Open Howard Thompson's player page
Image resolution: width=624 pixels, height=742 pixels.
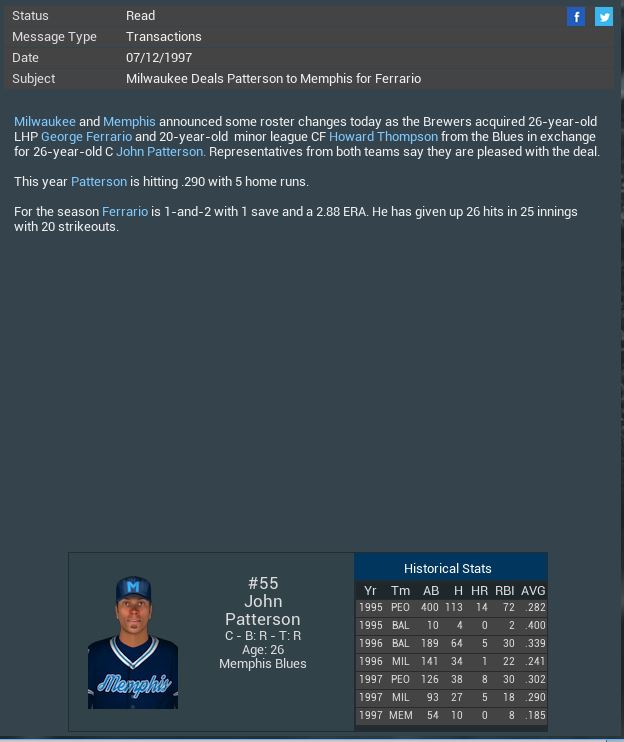click(x=383, y=136)
